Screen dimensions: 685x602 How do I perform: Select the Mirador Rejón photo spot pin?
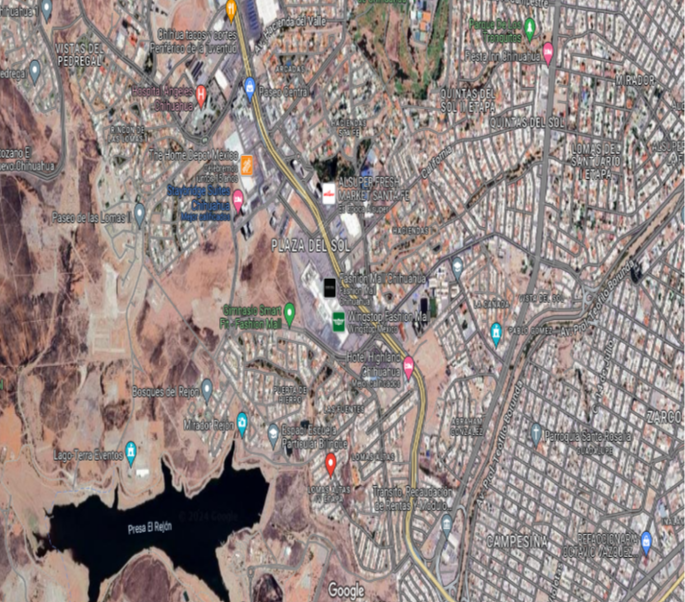click(x=242, y=423)
